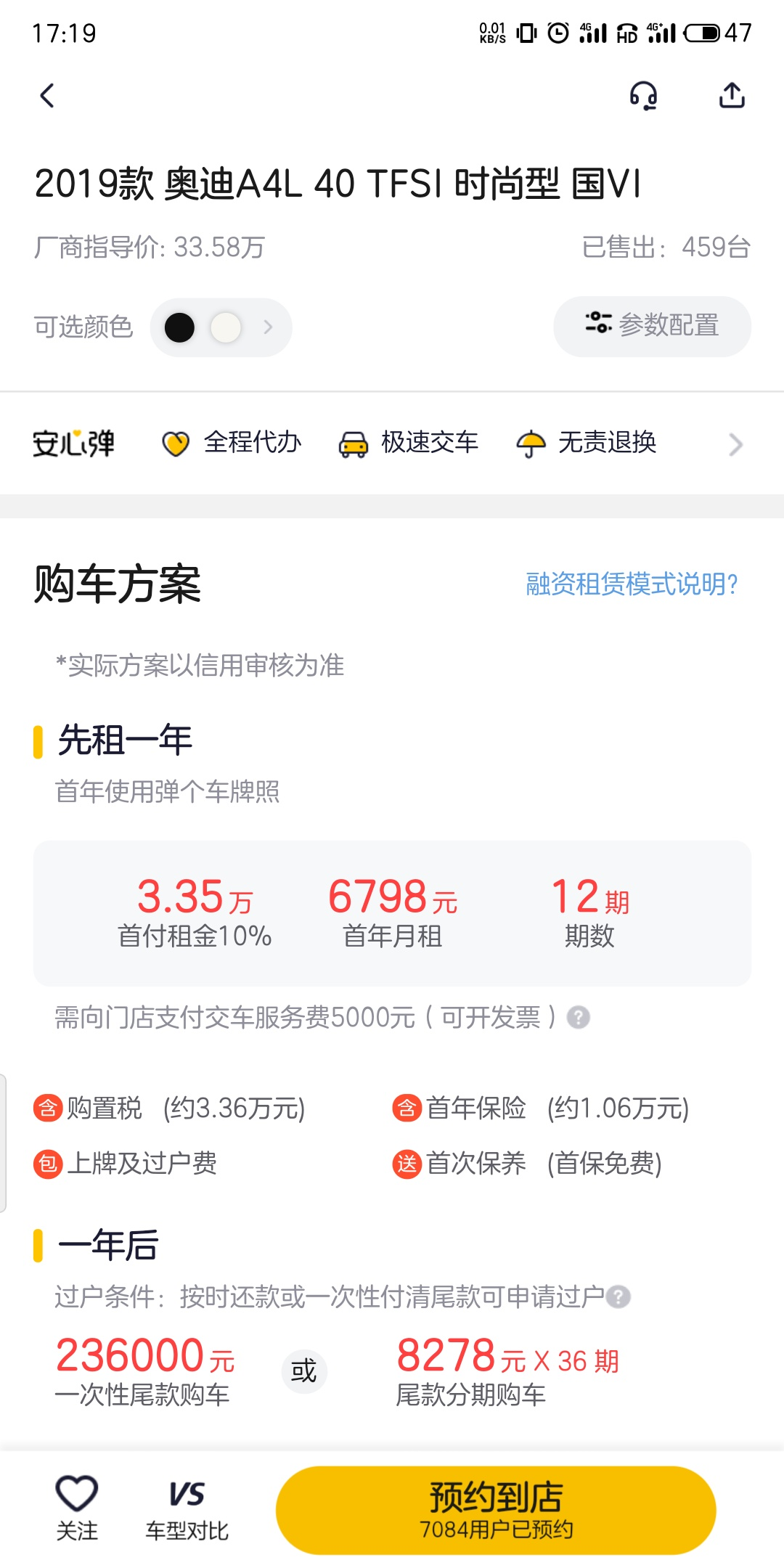
Task: Show help for 交车服务费 delivery fee
Action: click(579, 1018)
